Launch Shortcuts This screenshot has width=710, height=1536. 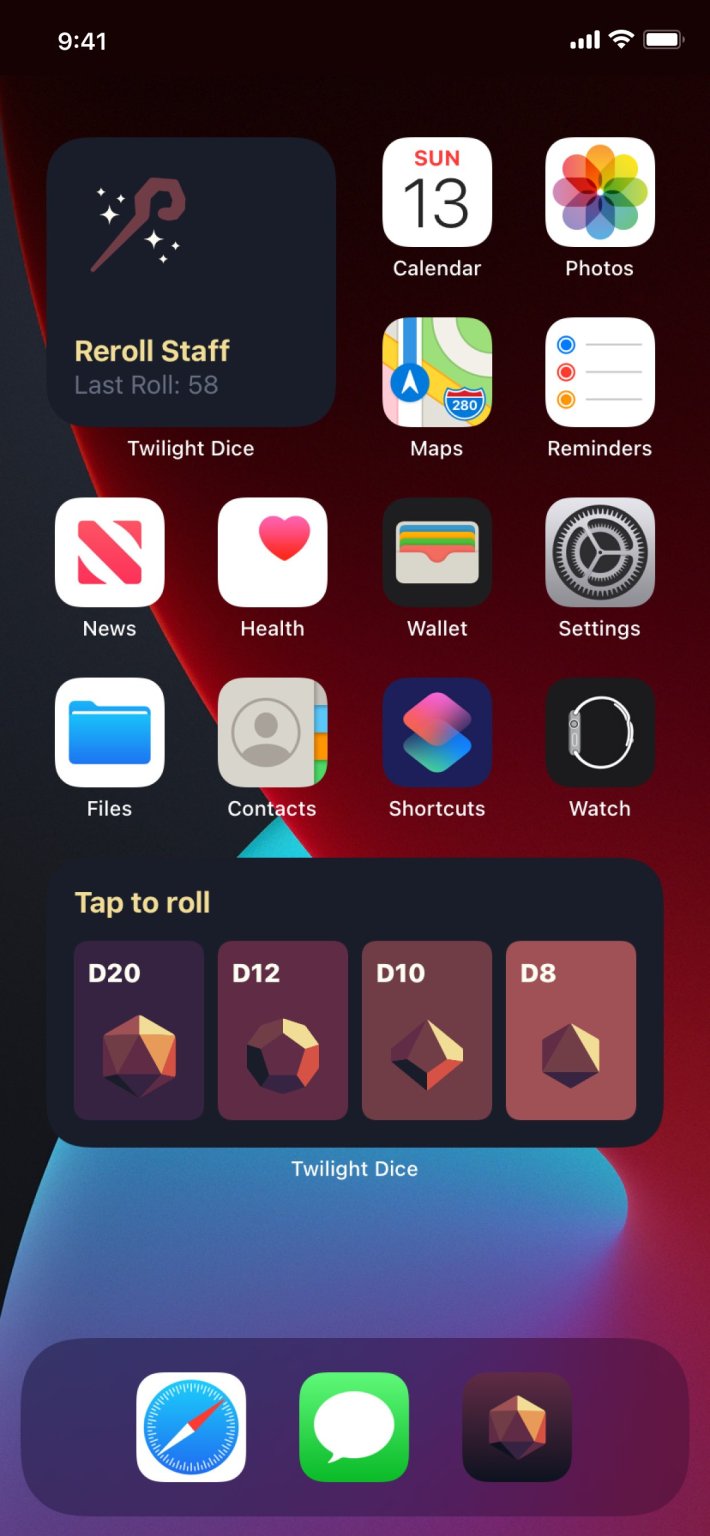point(437,732)
